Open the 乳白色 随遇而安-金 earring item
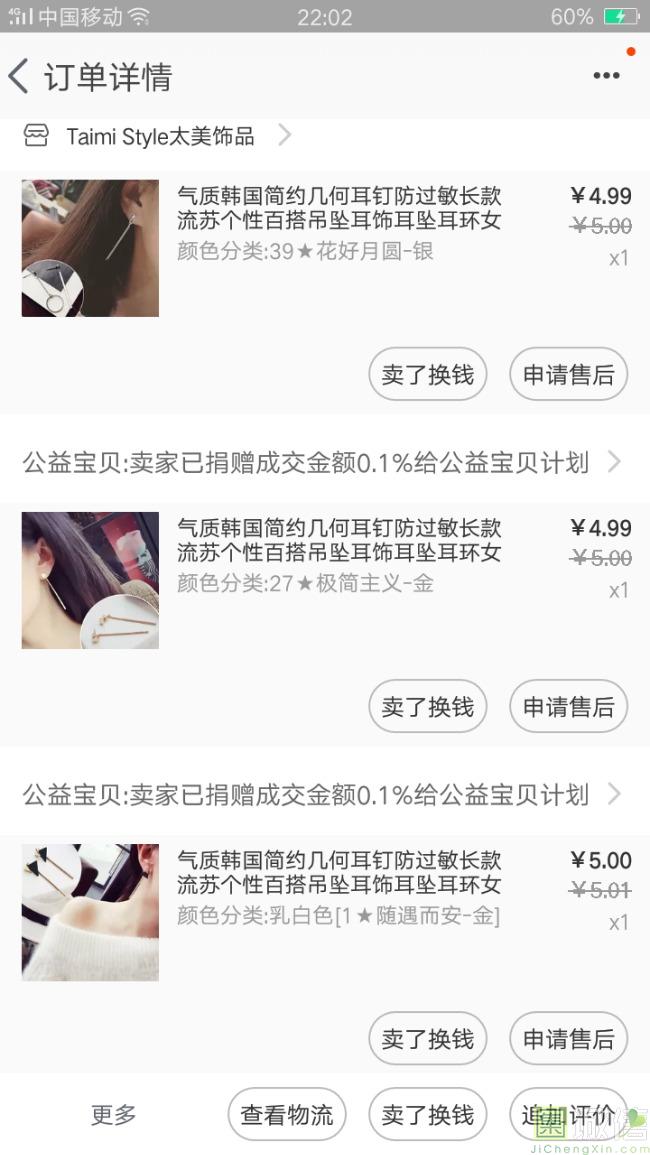Viewport: 650px width, 1155px height. [x=338, y=886]
